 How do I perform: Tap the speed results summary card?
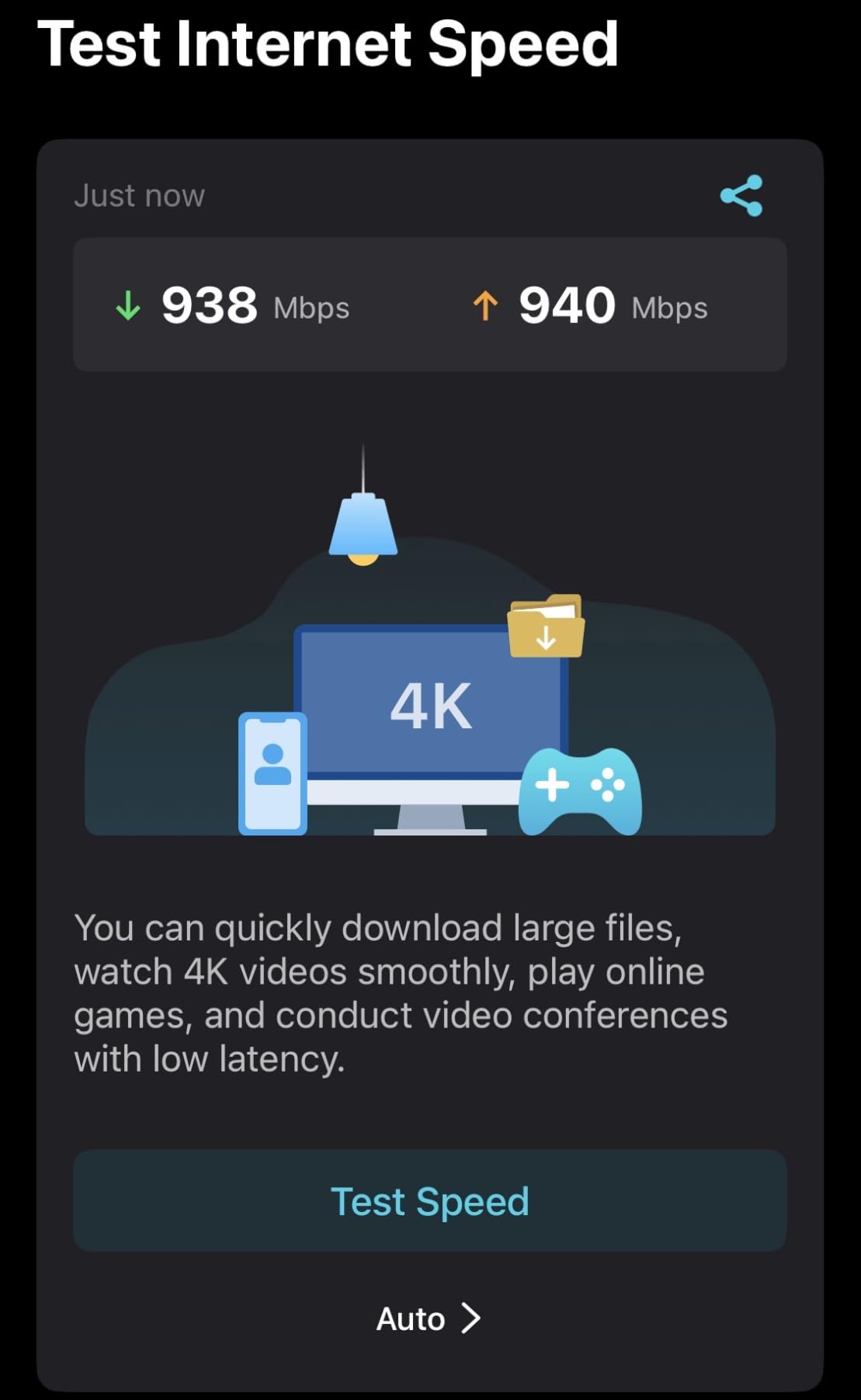(430, 304)
